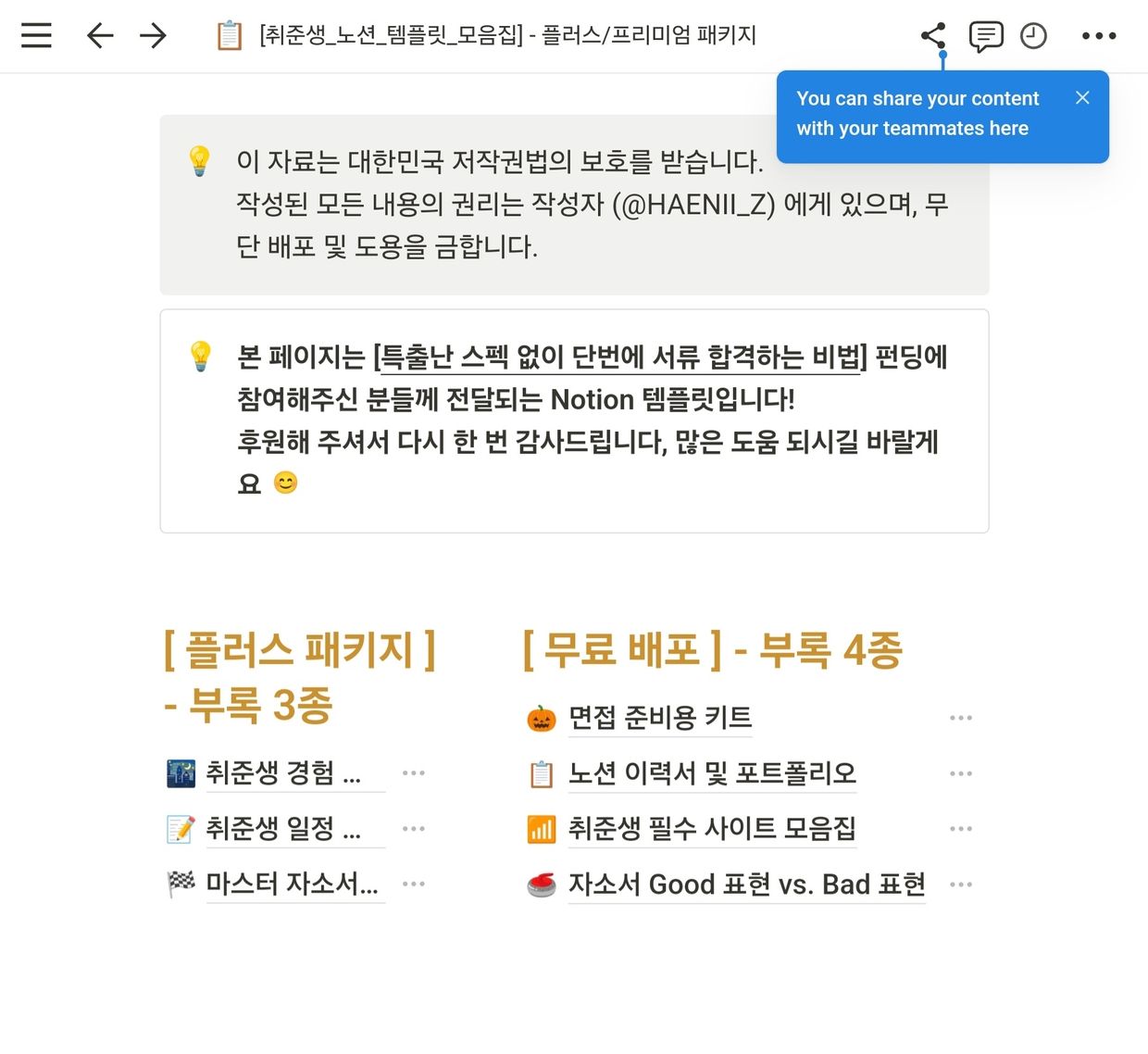
Task: Open the page comments
Action: (x=985, y=36)
